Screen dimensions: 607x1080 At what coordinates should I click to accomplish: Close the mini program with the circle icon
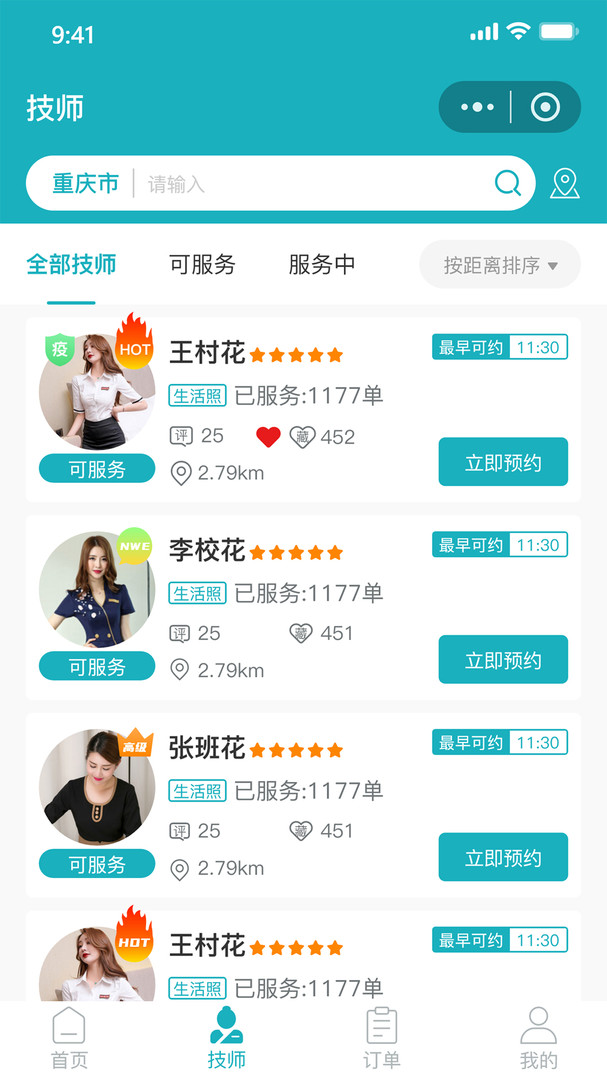545,107
